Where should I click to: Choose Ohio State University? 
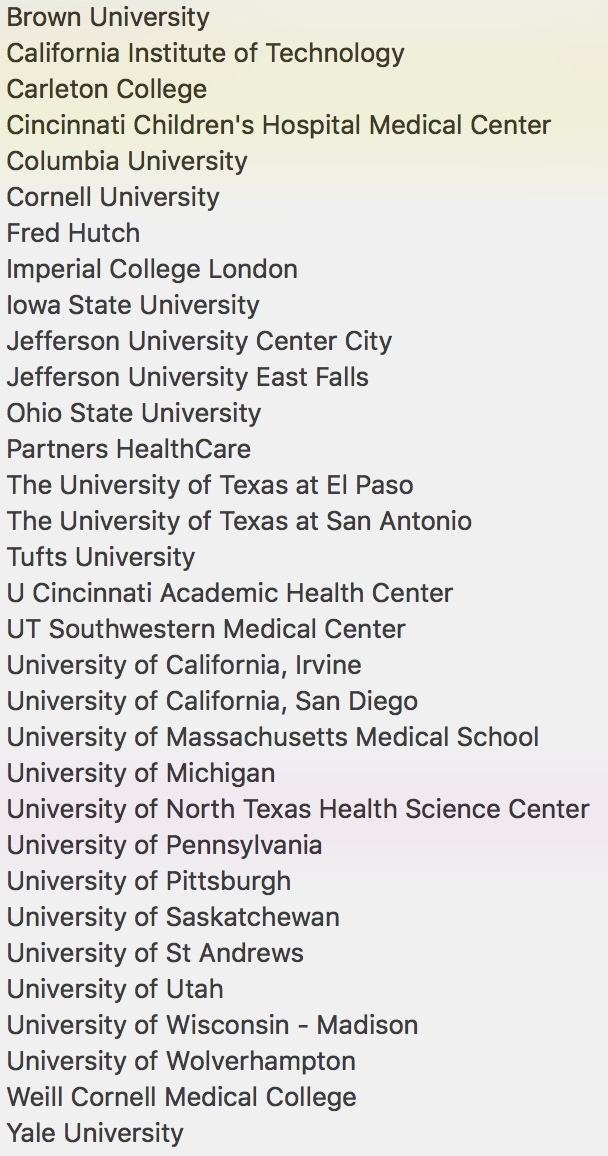134,413
